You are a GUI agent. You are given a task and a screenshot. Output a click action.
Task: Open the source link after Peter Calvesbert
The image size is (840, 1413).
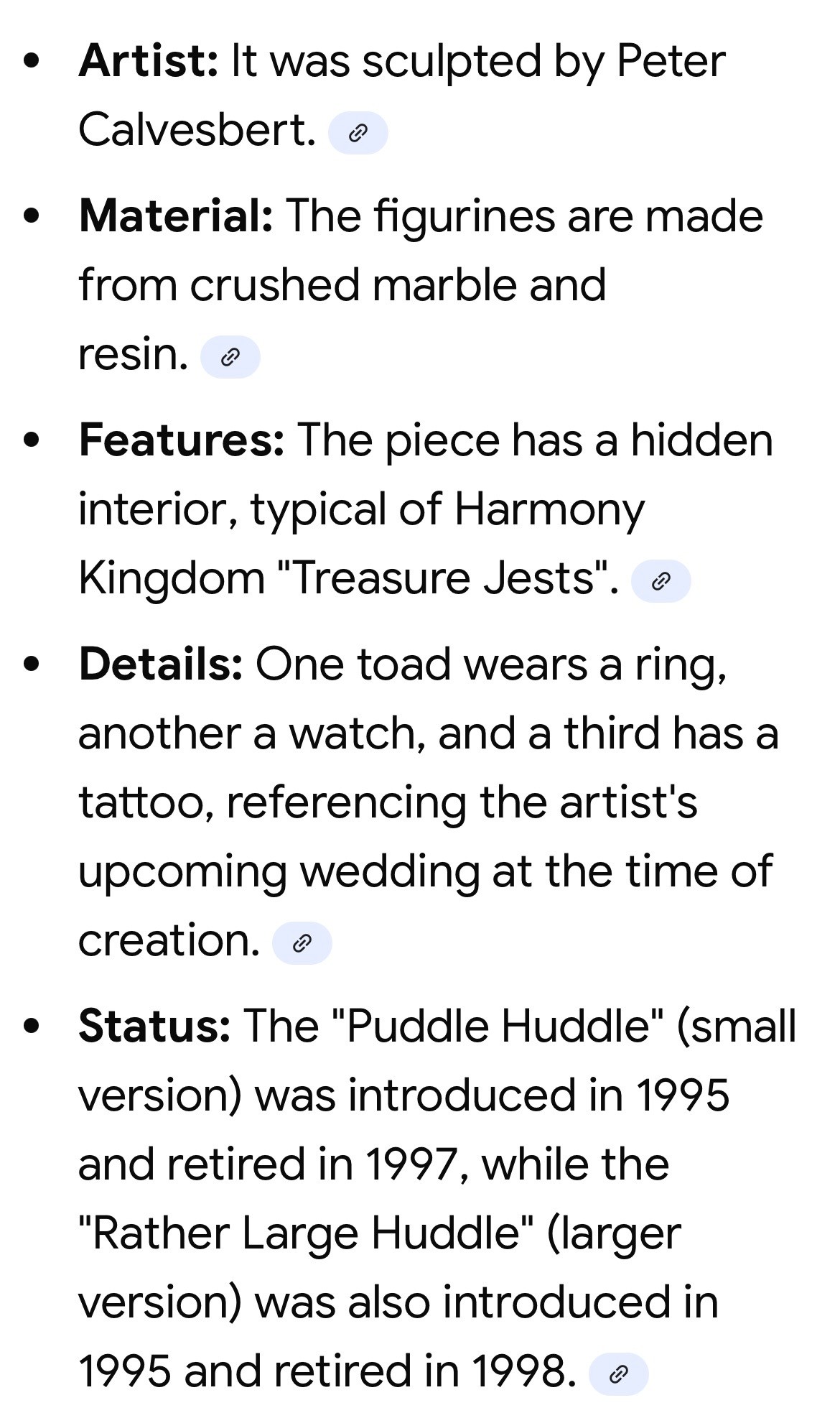coord(358,133)
